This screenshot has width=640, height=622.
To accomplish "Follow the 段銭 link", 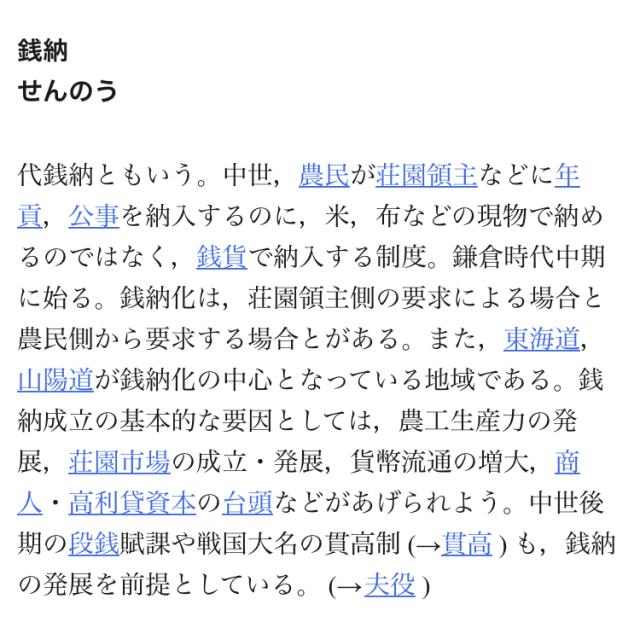I will [94, 544].
